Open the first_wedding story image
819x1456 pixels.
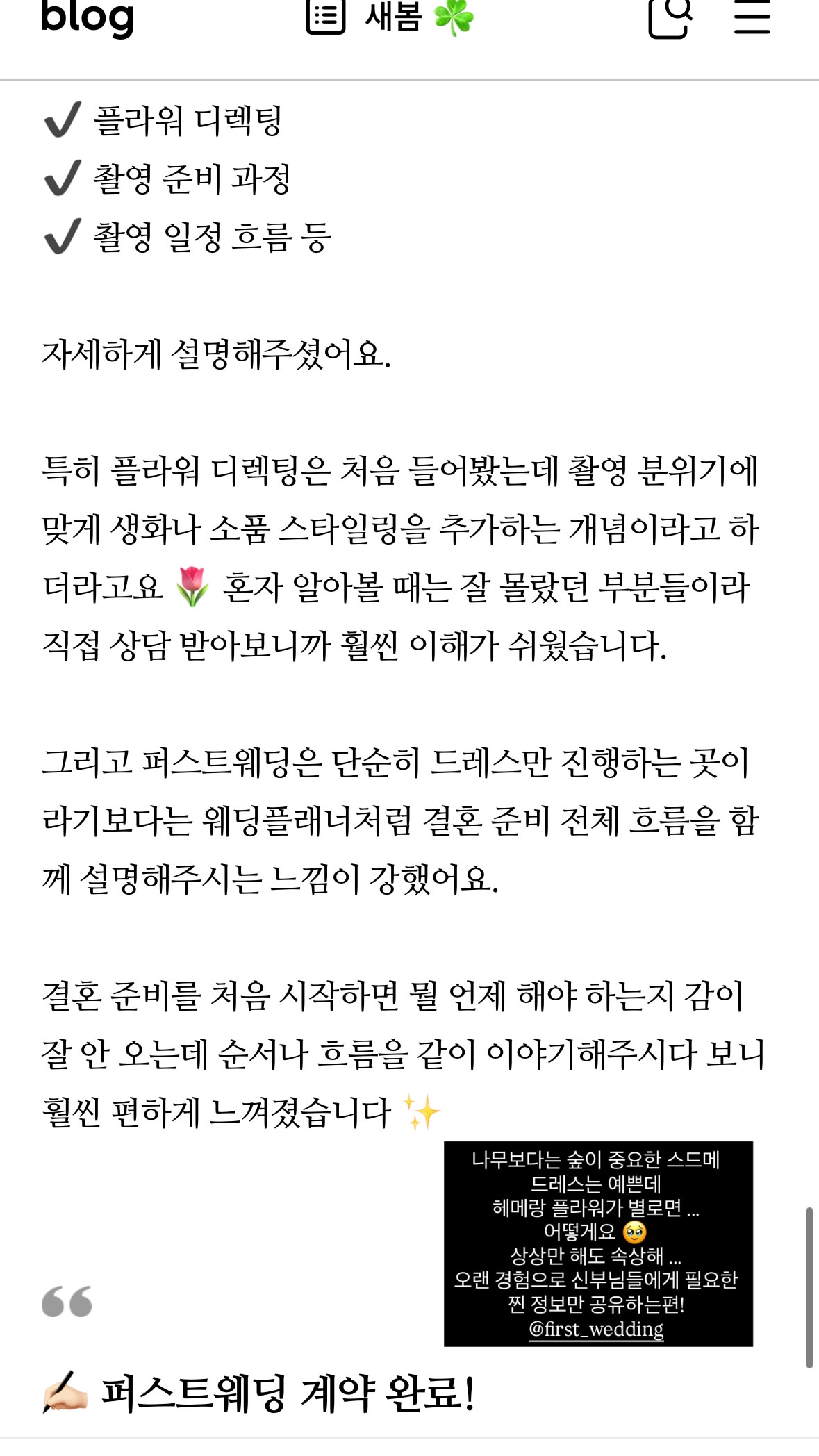coord(598,1243)
